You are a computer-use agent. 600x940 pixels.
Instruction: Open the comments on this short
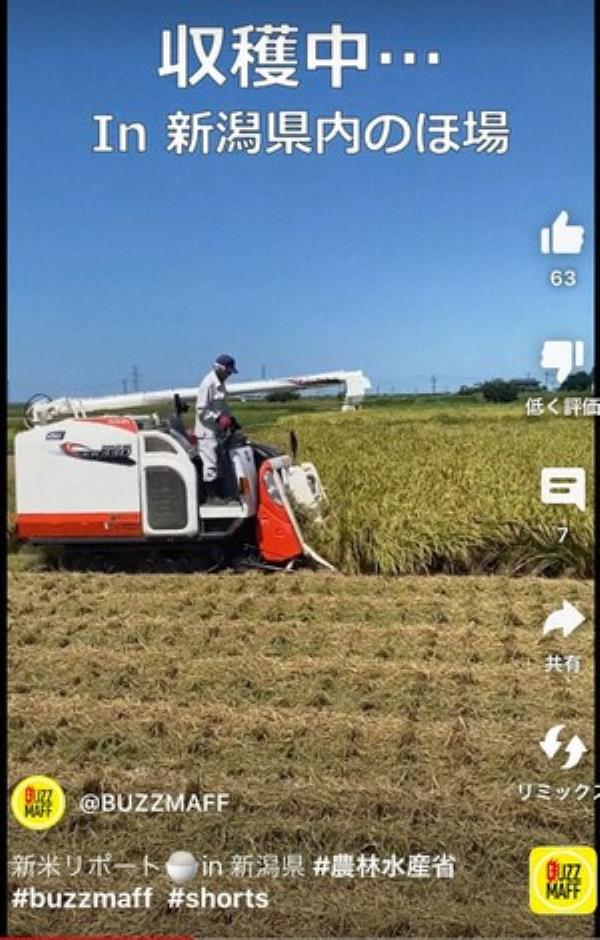coord(562,489)
